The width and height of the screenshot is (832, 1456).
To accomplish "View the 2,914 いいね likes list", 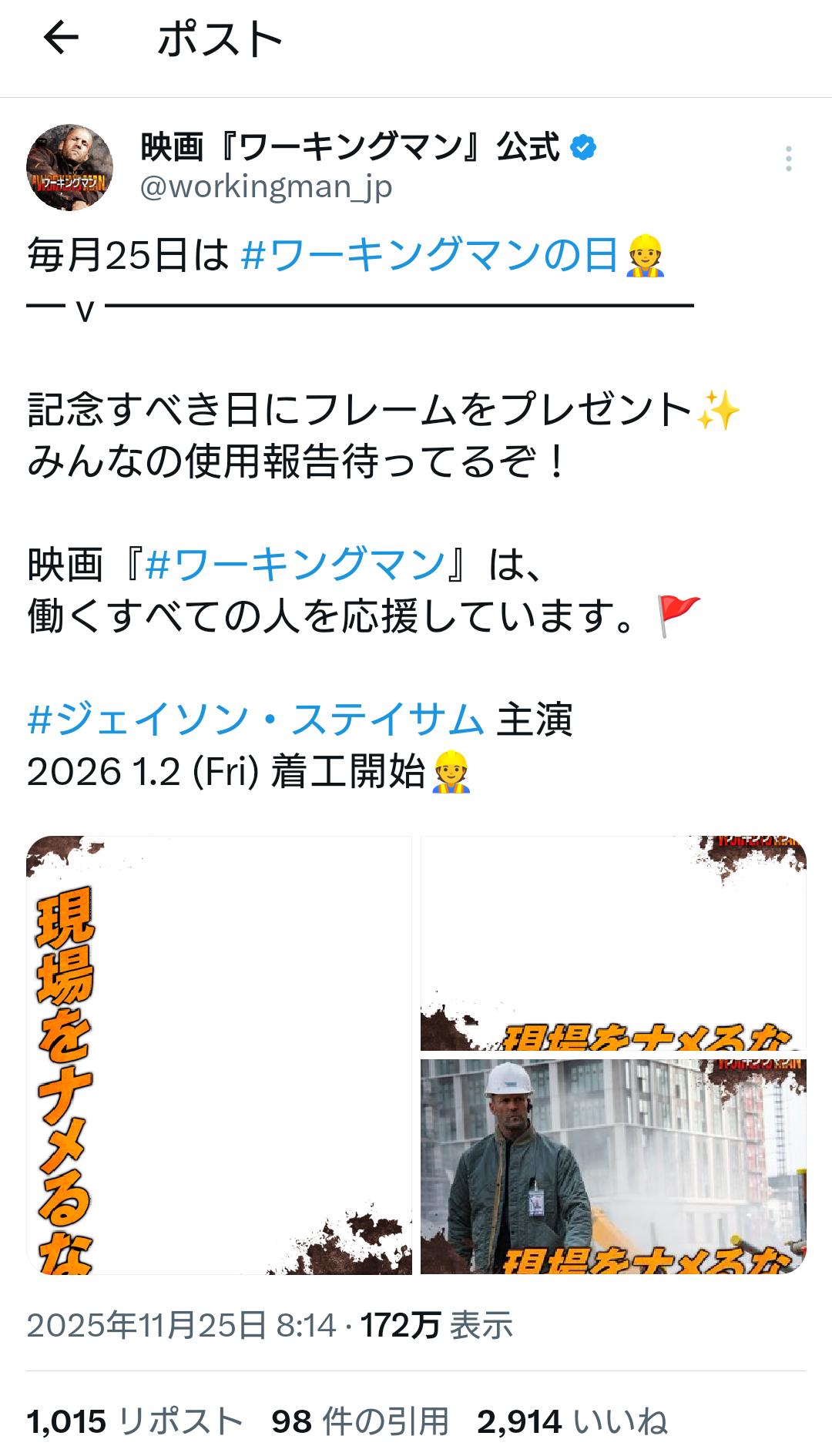I will click(572, 1421).
